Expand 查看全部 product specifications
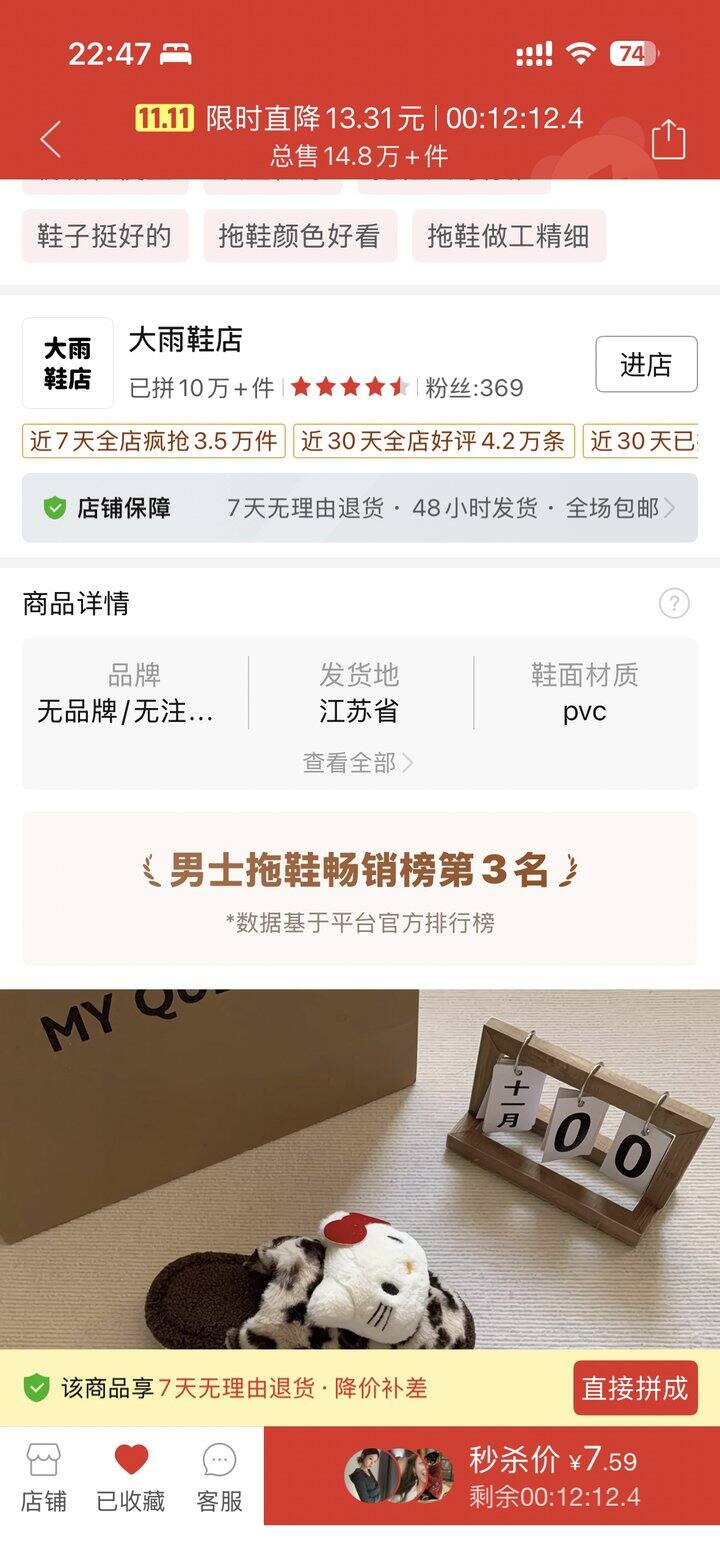Screen dimensions: 720x1560 (358, 763)
